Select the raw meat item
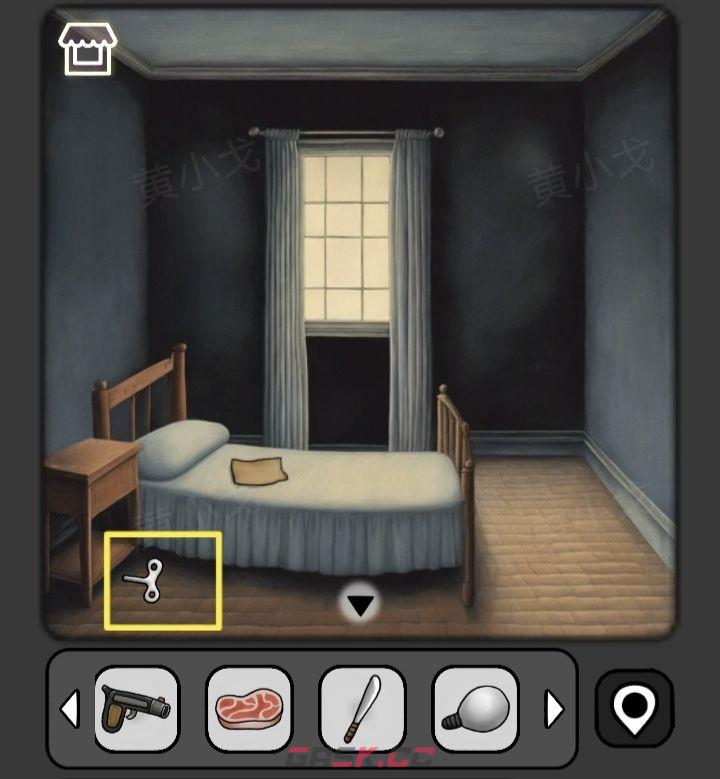Image resolution: width=720 pixels, height=779 pixels. (248, 709)
